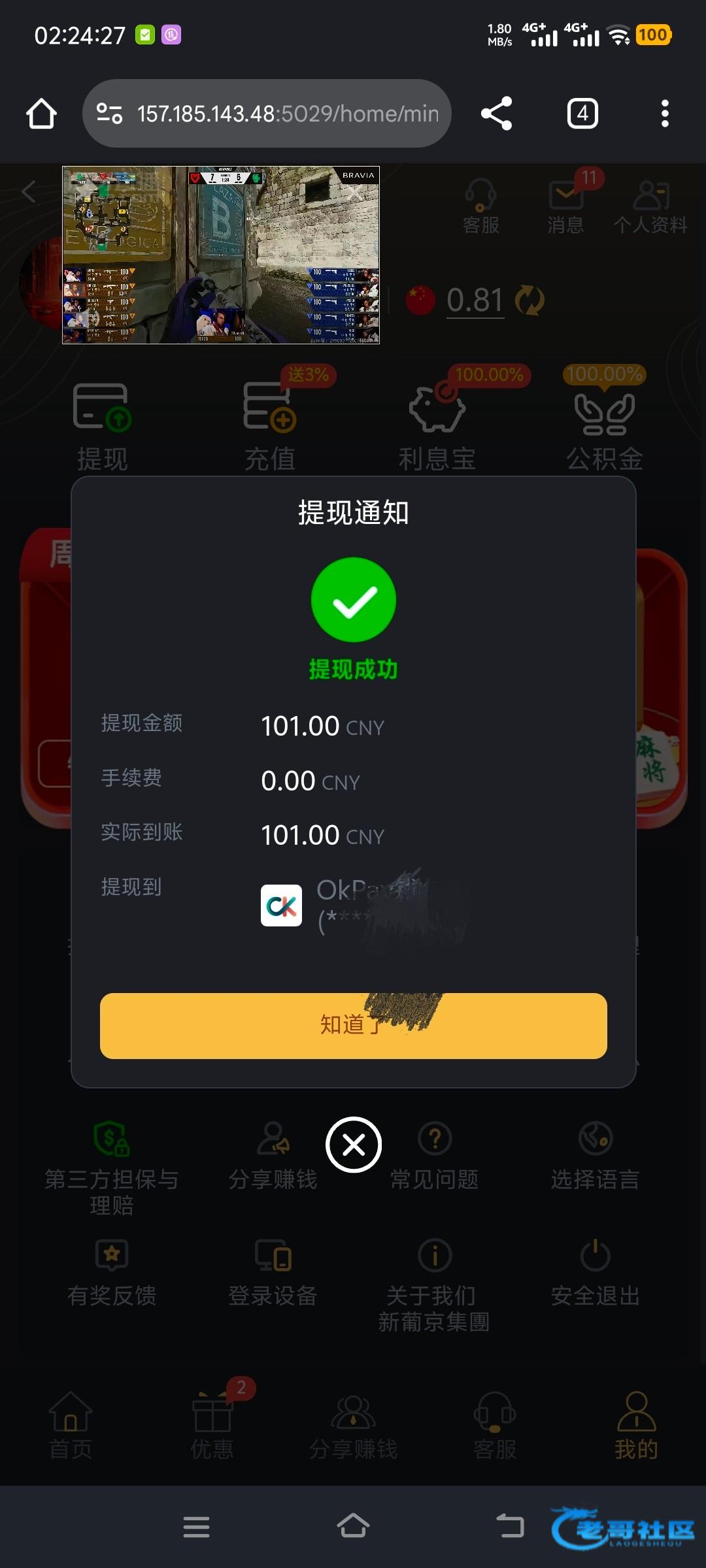The height and width of the screenshot is (1568, 706).
Task: Select 安全退出 to log out
Action: pyautogui.click(x=596, y=1273)
